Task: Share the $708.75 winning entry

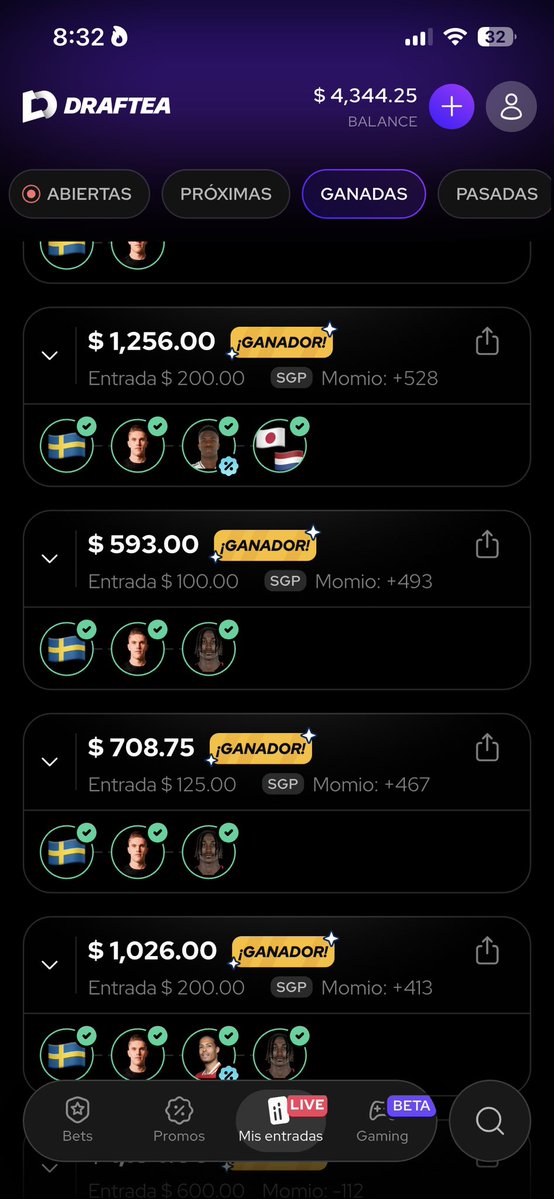Action: click(487, 748)
